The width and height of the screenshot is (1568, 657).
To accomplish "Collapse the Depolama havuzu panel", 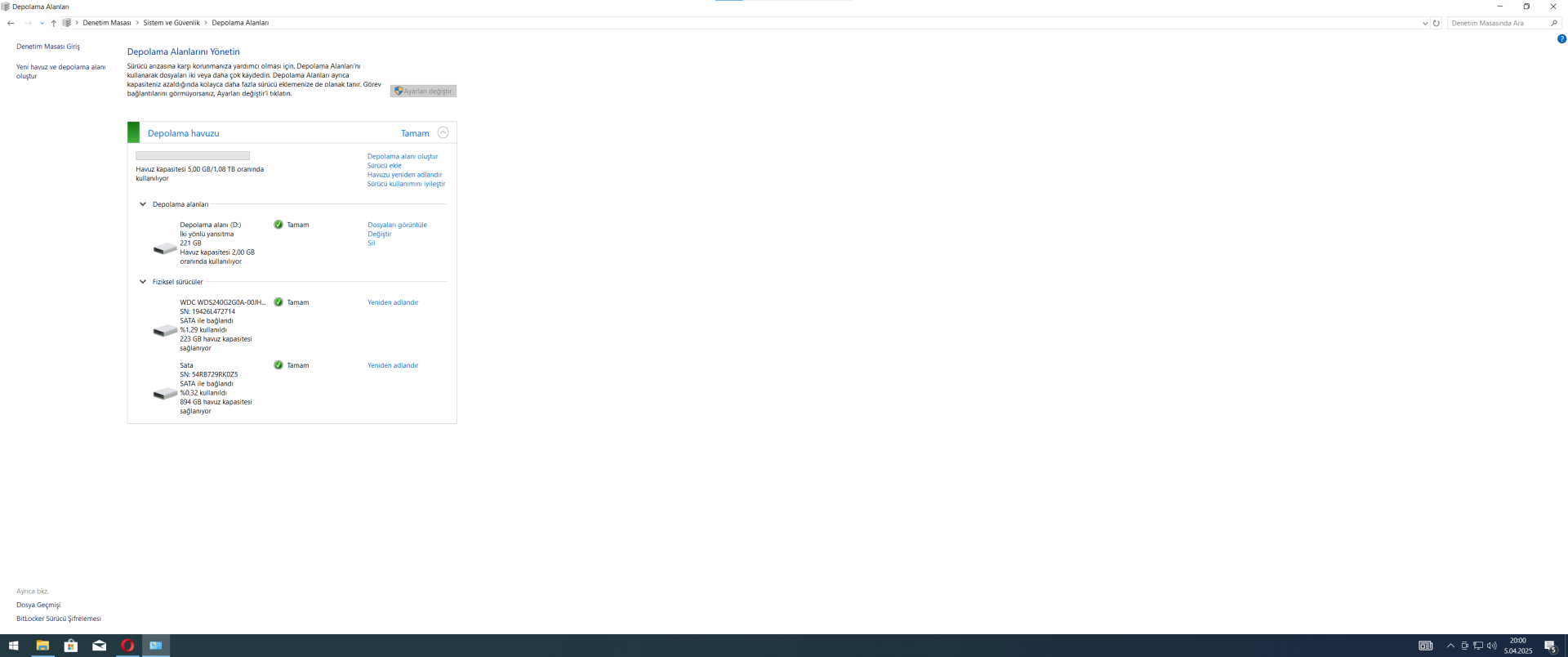I will [443, 132].
